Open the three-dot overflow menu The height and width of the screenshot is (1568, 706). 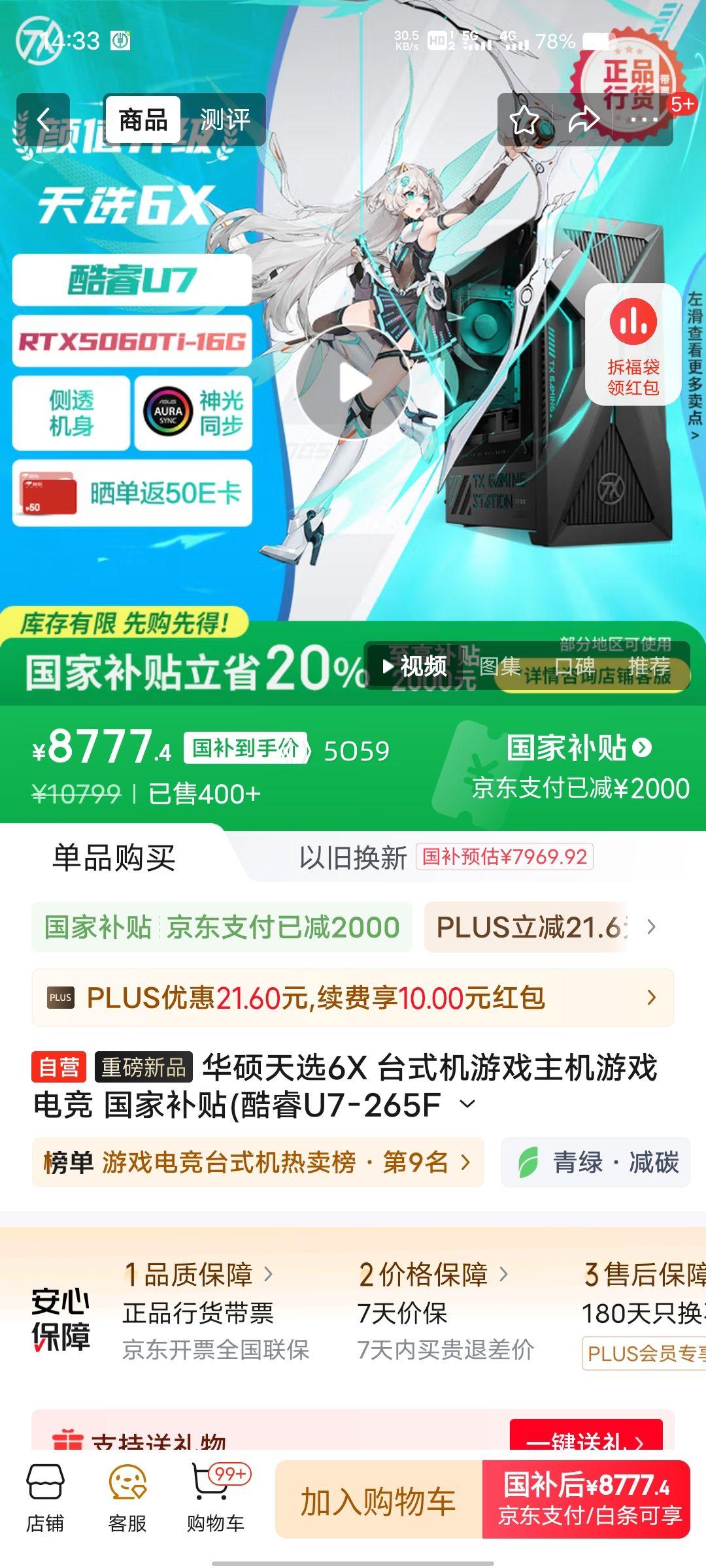[643, 120]
